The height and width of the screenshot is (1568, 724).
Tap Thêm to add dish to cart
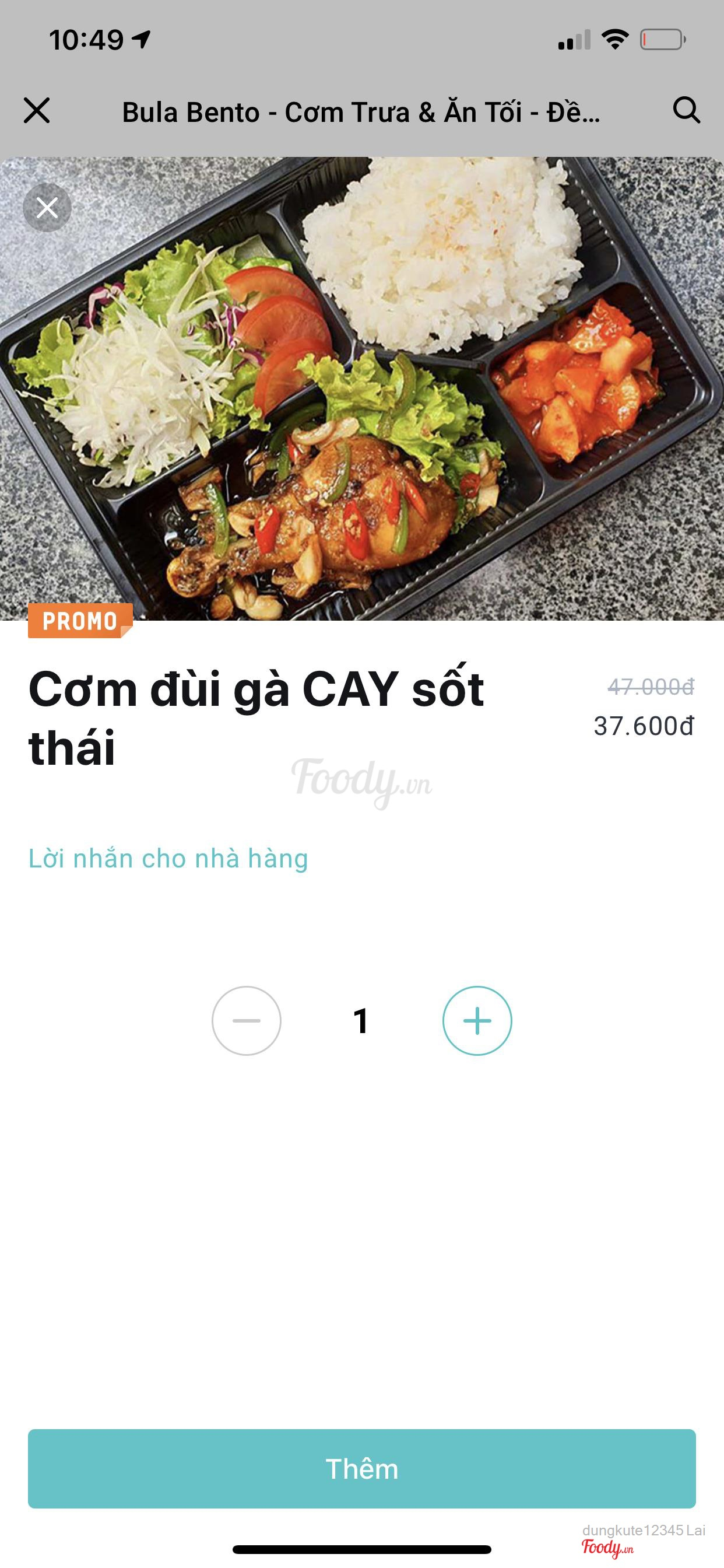[x=362, y=1468]
